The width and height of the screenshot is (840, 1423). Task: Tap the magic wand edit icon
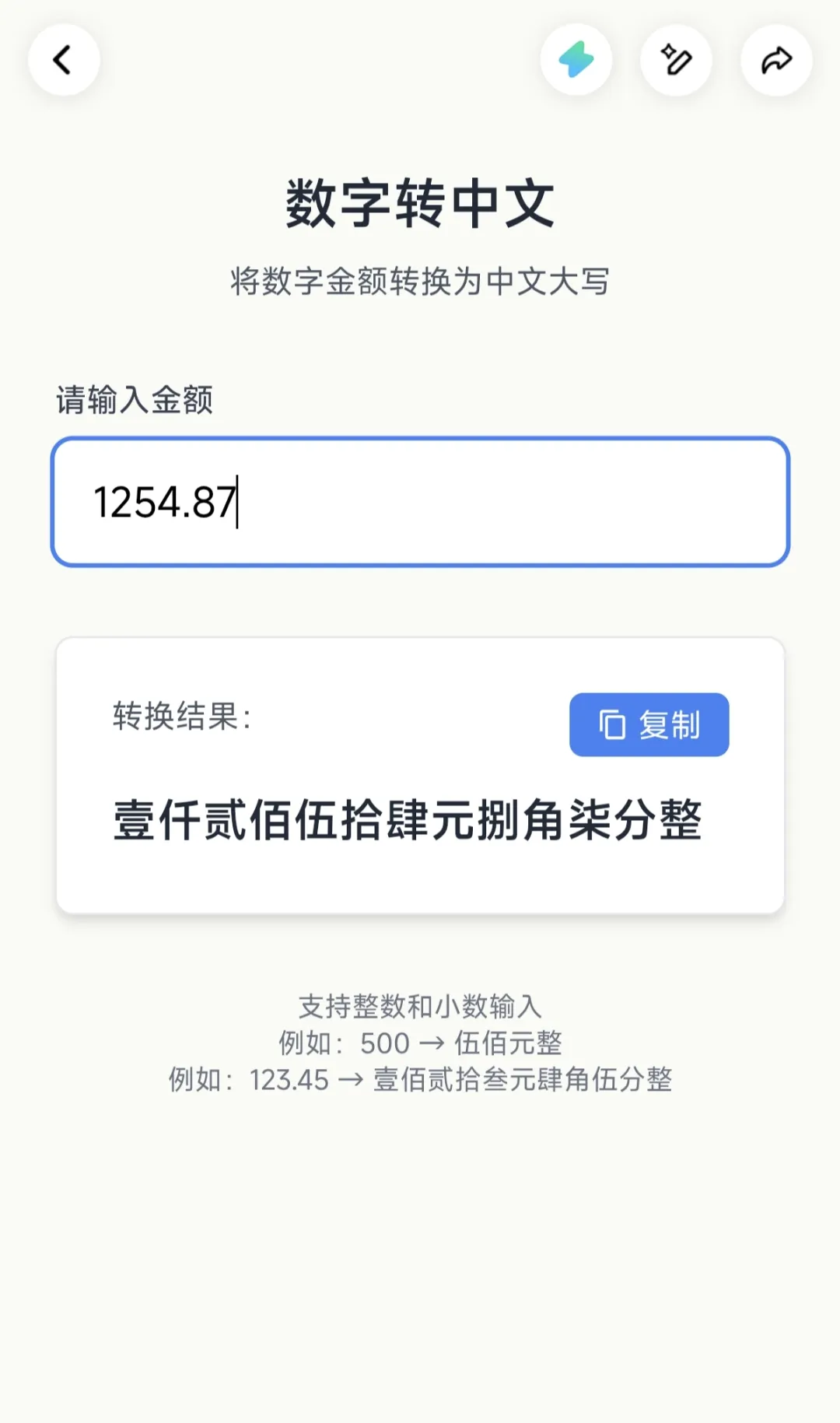[676, 60]
